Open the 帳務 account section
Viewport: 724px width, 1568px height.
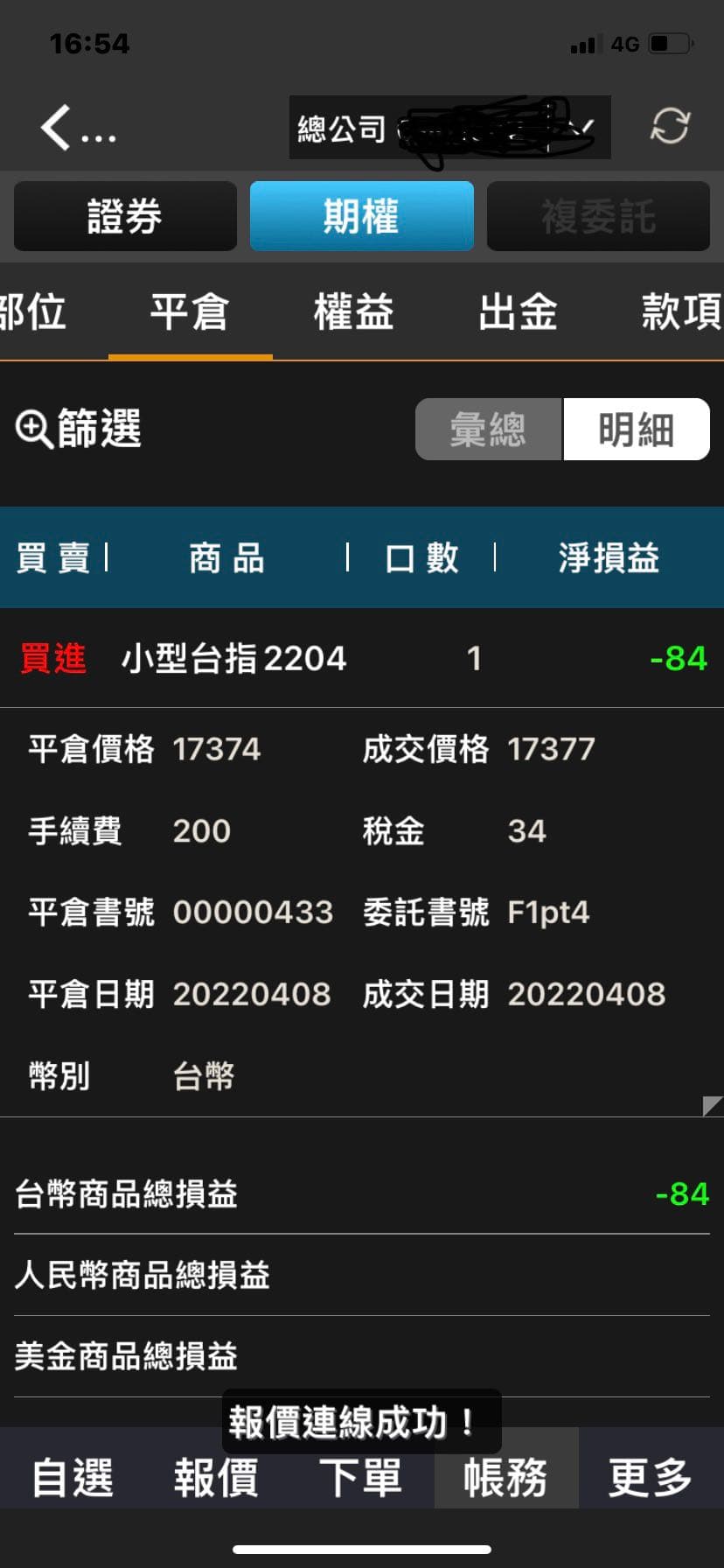(505, 1479)
